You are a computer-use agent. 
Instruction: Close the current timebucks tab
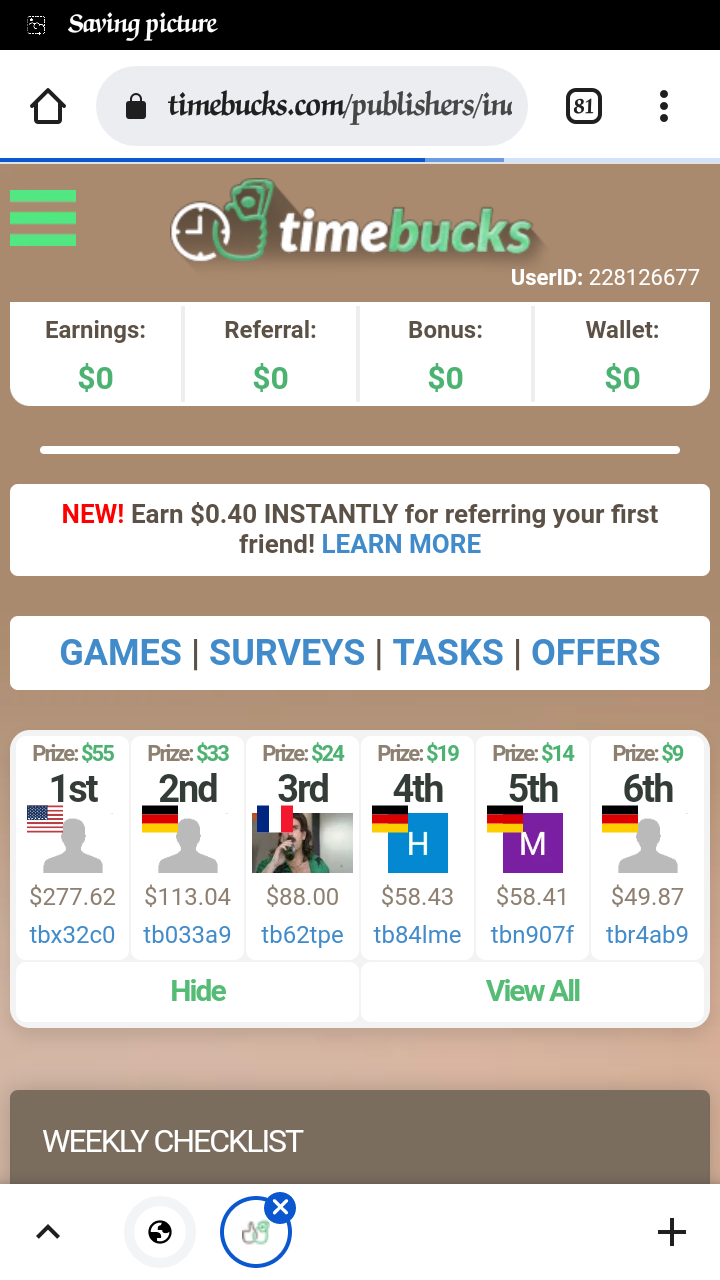280,1207
